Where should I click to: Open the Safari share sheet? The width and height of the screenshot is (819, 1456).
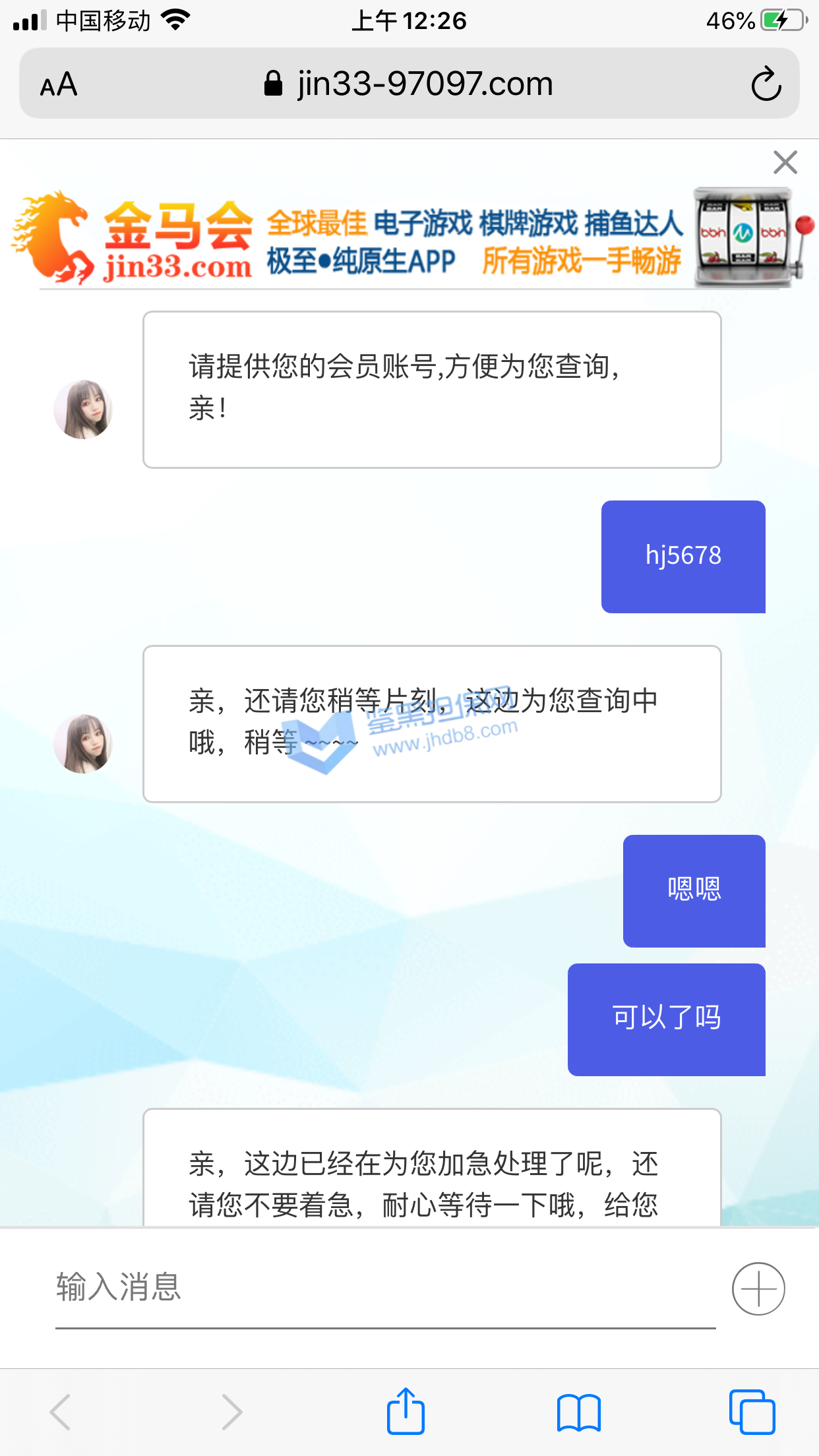pyautogui.click(x=406, y=1411)
